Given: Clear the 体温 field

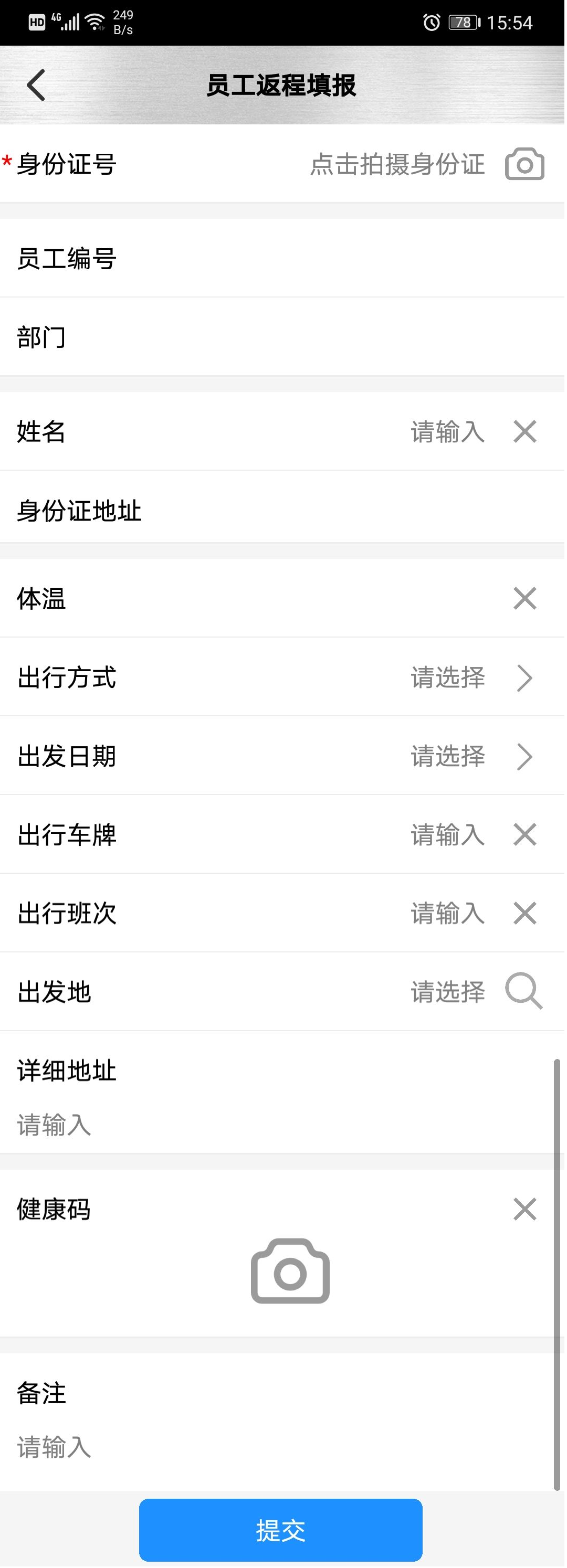Looking at the screenshot, I should (526, 599).
